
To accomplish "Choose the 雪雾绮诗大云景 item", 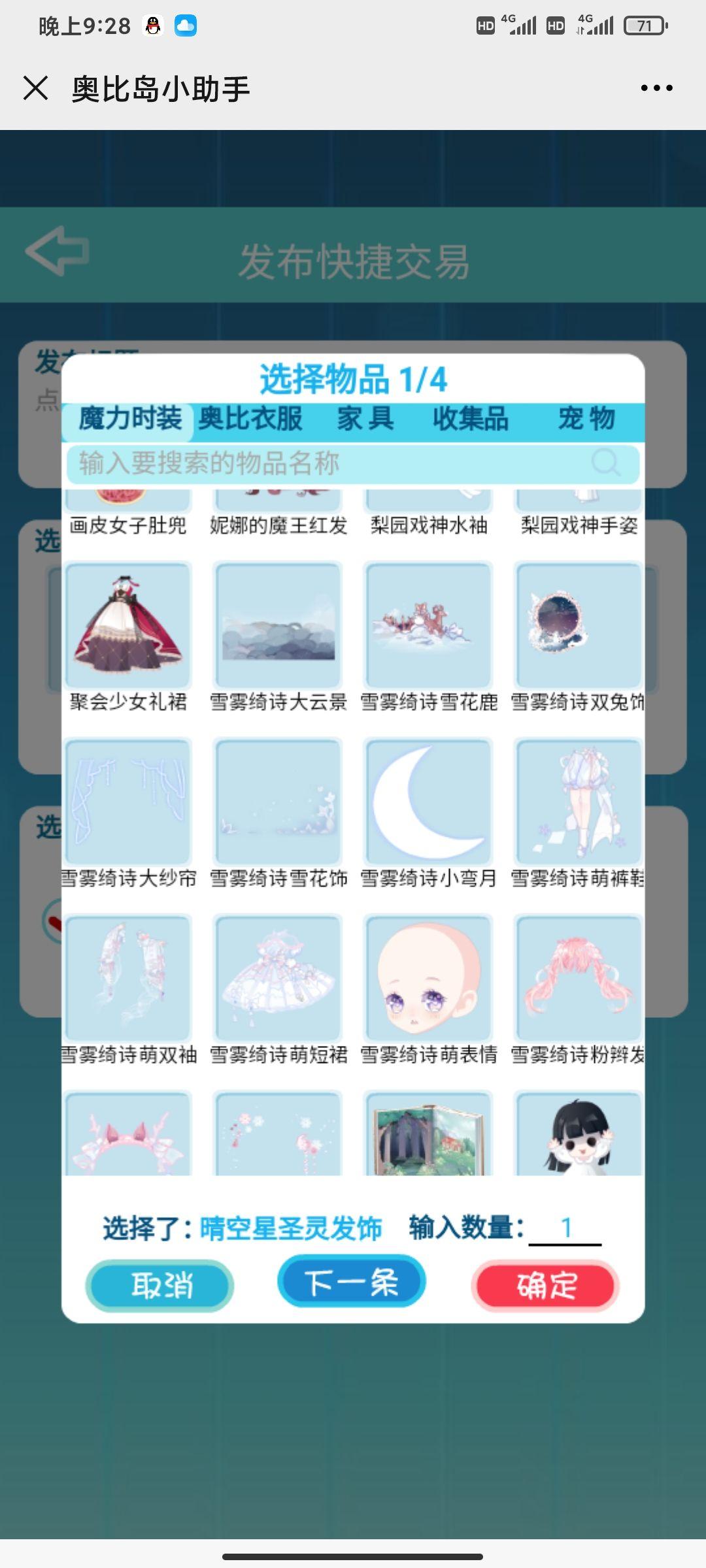I will point(278,625).
